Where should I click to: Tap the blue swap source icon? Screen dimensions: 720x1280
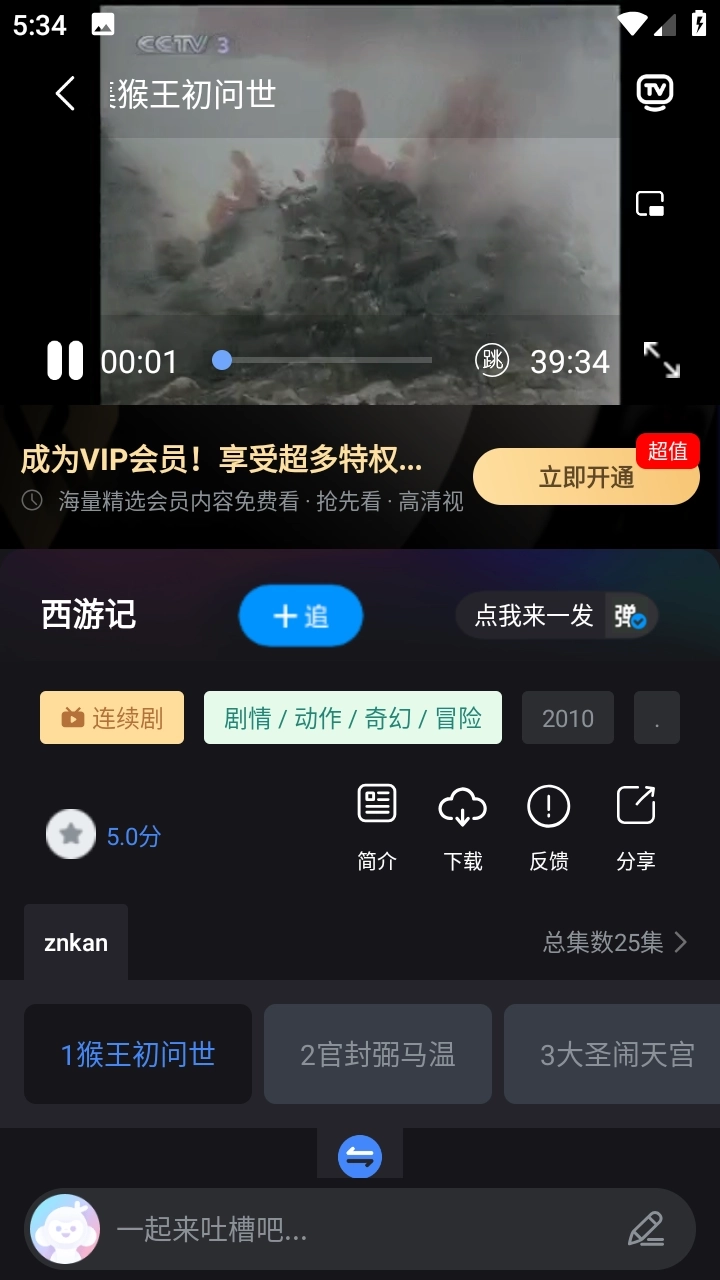[360, 1158]
